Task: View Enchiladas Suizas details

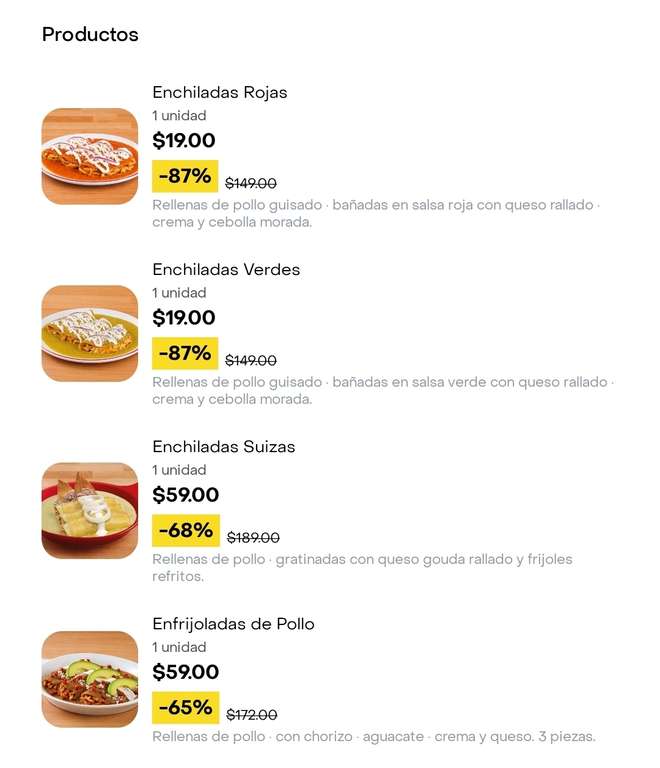Action: point(330,511)
